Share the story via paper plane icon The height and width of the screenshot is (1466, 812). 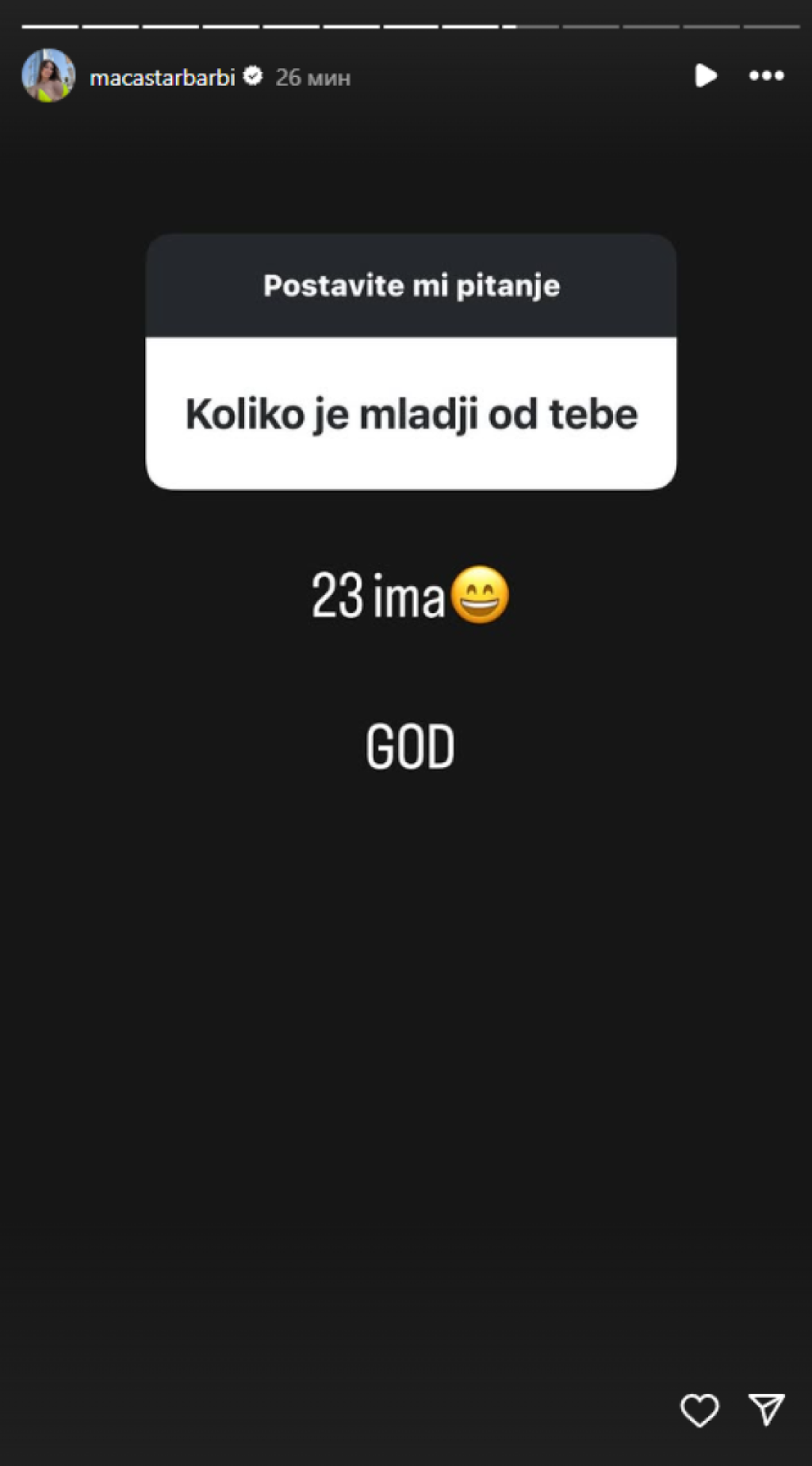coord(767,1409)
